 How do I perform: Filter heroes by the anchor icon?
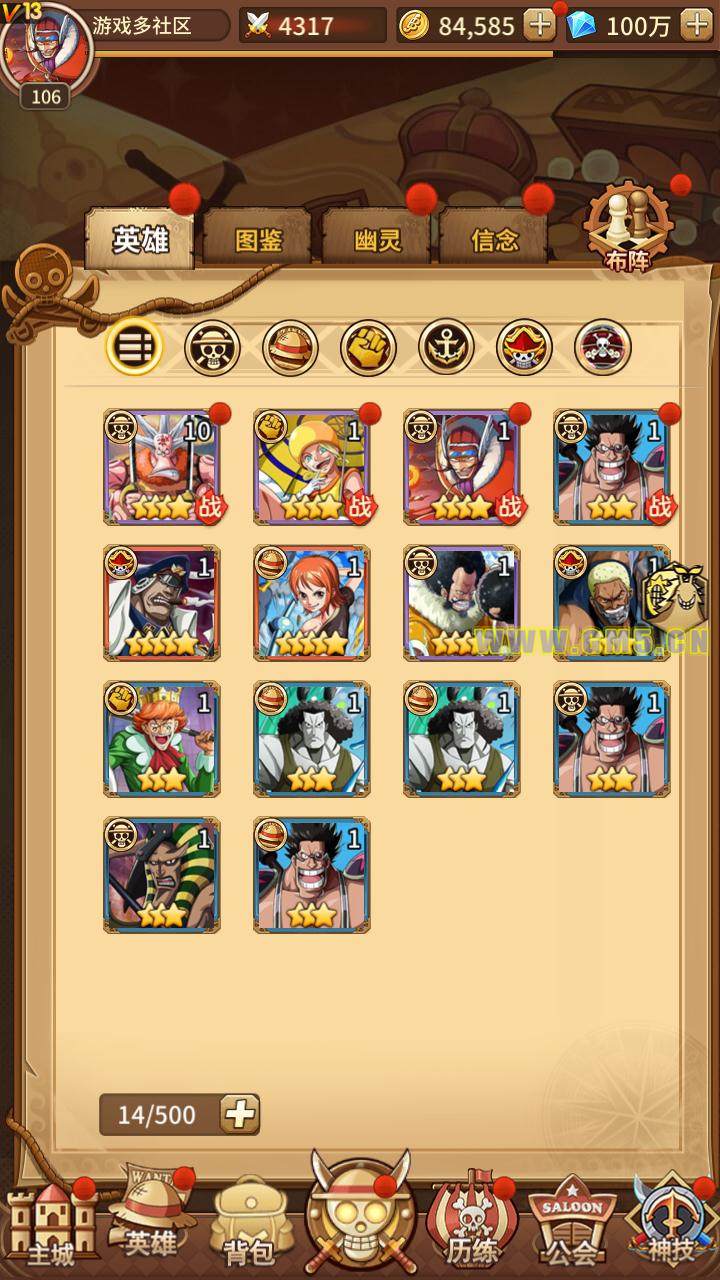[446, 347]
